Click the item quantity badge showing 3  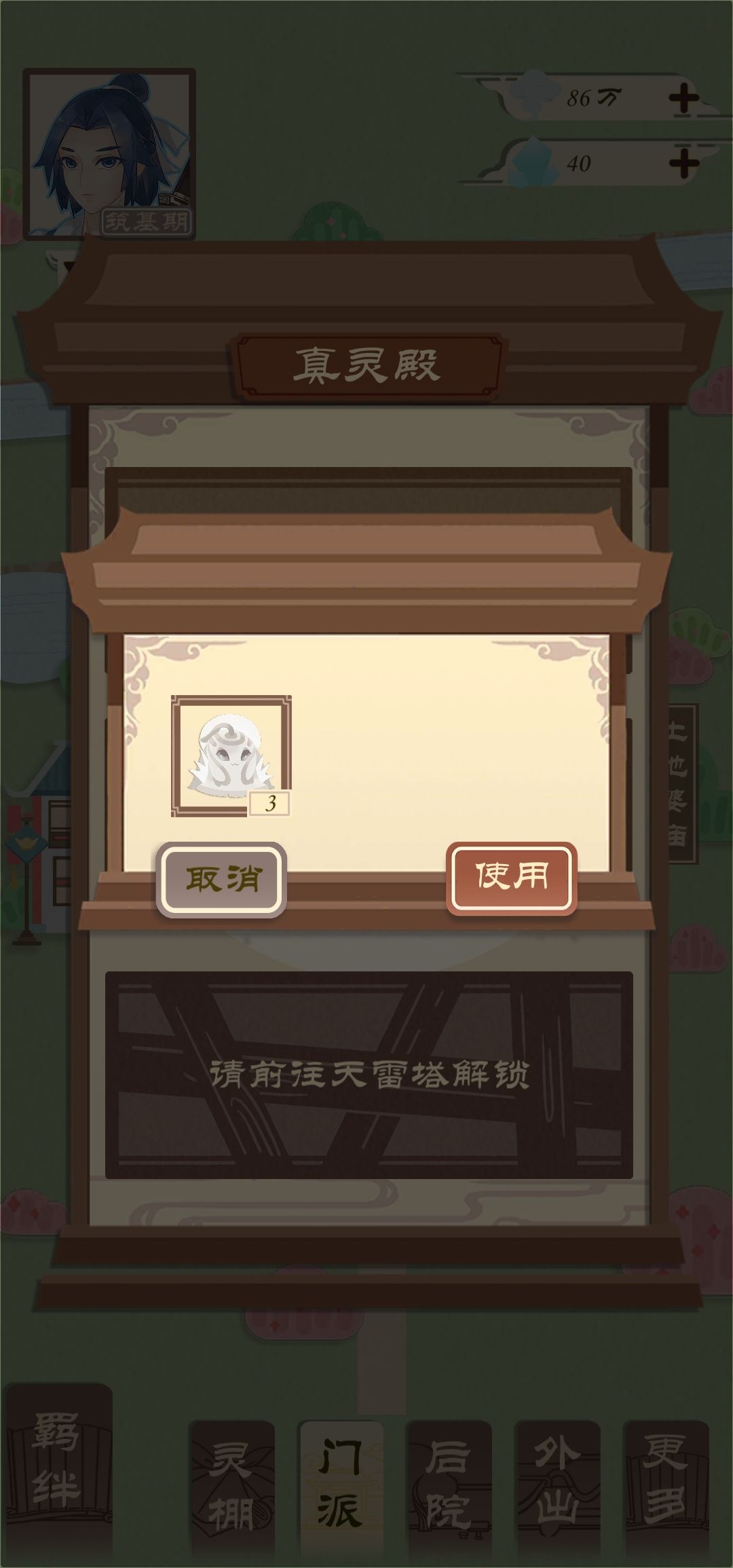[271, 803]
